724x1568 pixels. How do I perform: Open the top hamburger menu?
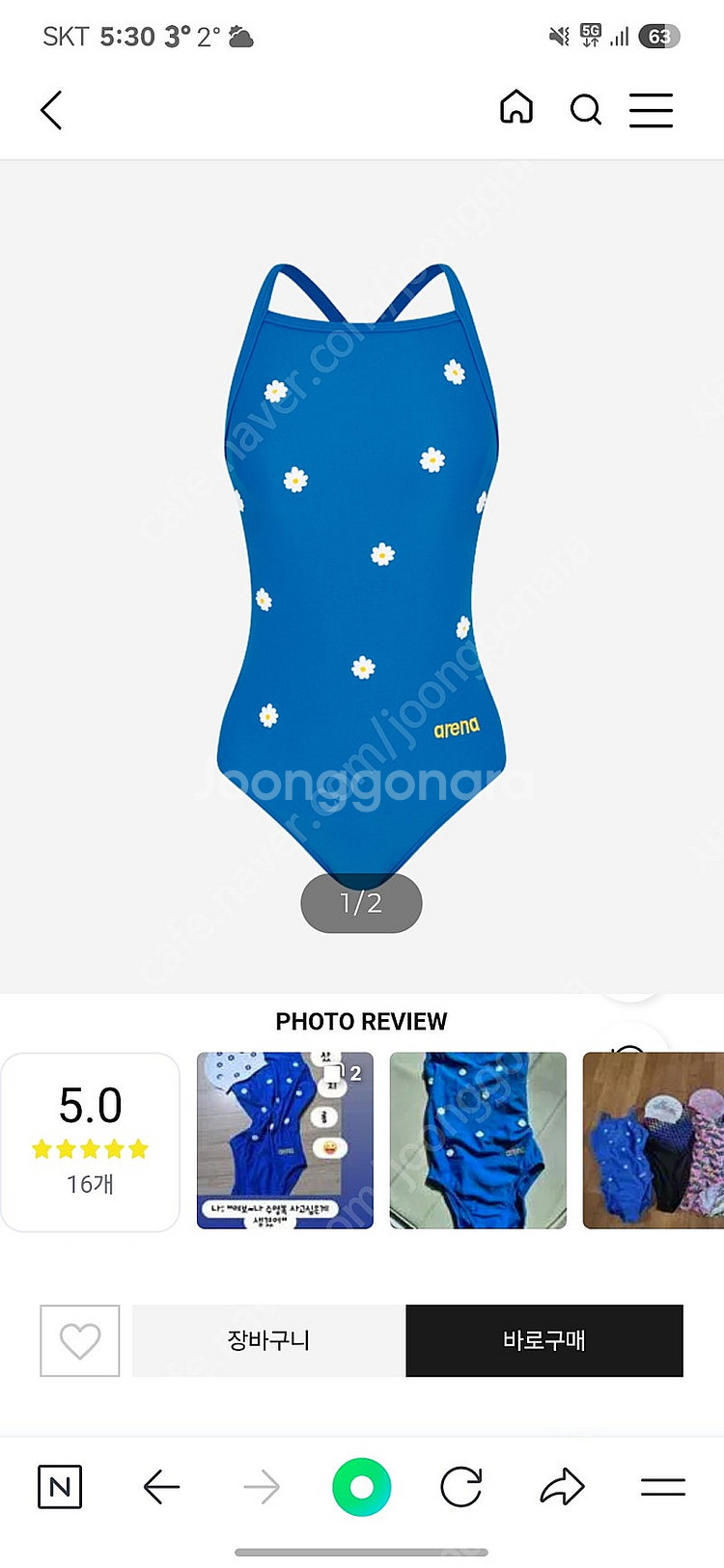tap(652, 110)
